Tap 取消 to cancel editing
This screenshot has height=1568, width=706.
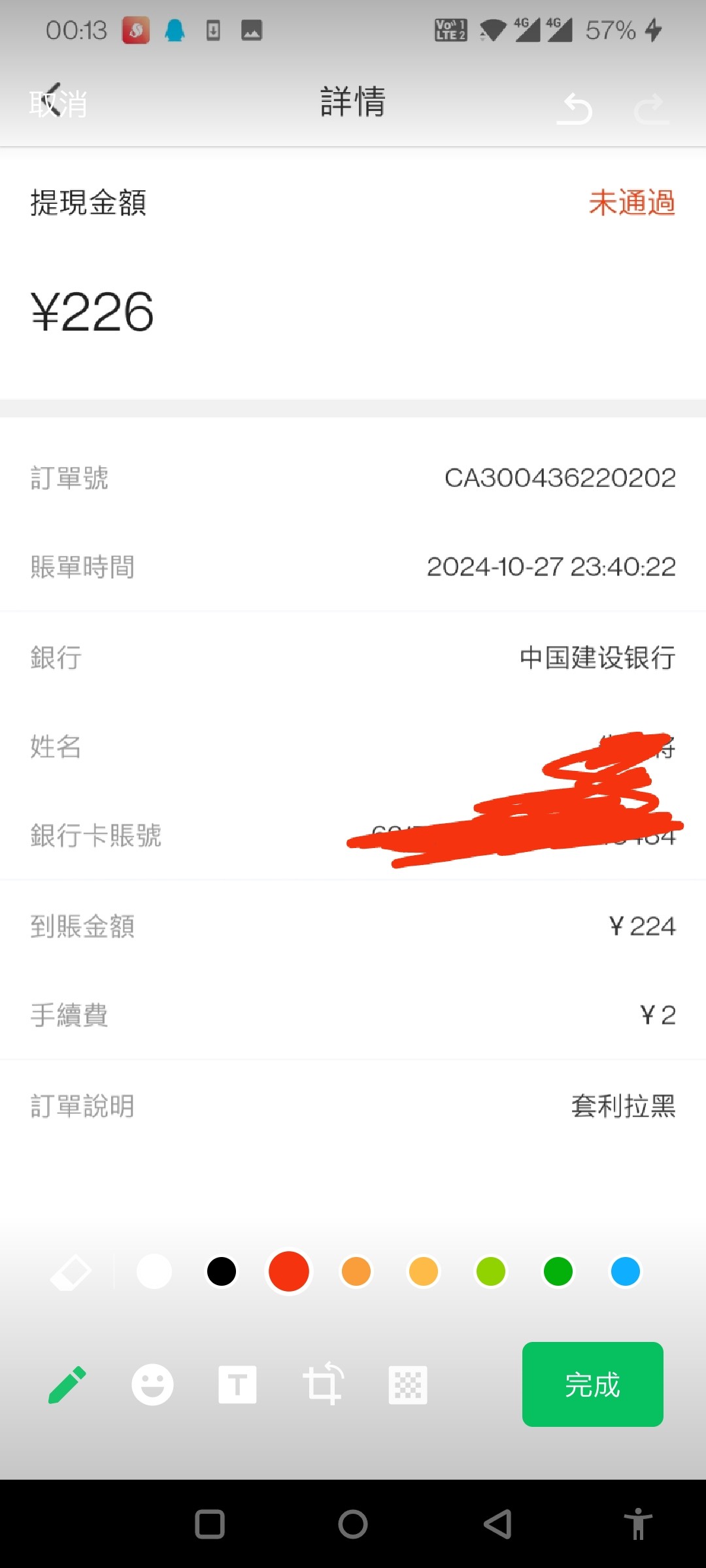(x=58, y=105)
